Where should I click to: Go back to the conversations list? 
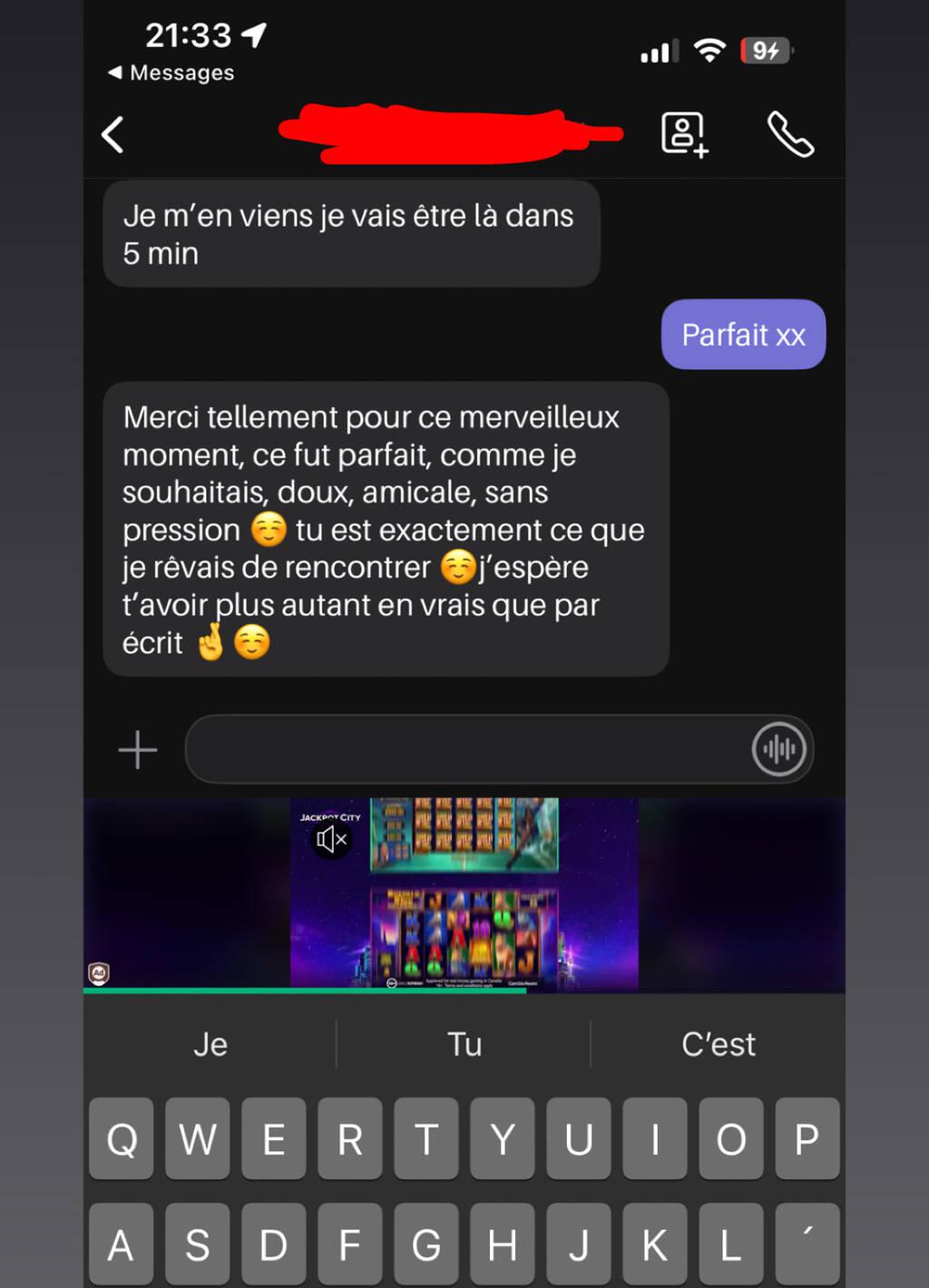tap(113, 135)
